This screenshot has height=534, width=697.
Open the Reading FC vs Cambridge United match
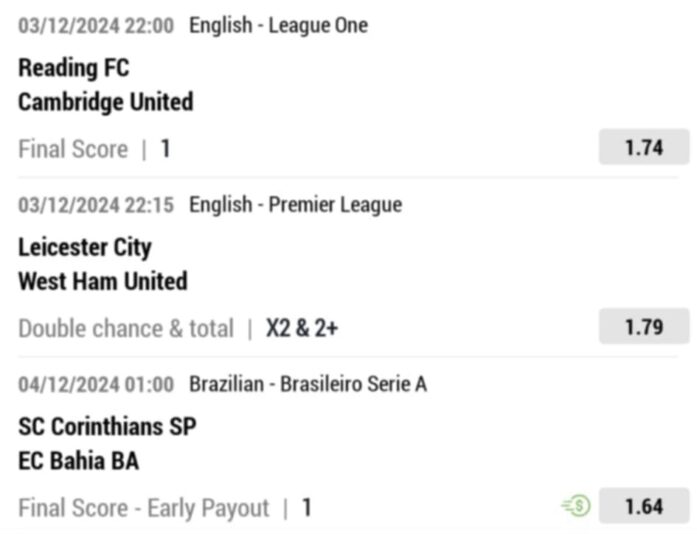[x=105, y=85]
